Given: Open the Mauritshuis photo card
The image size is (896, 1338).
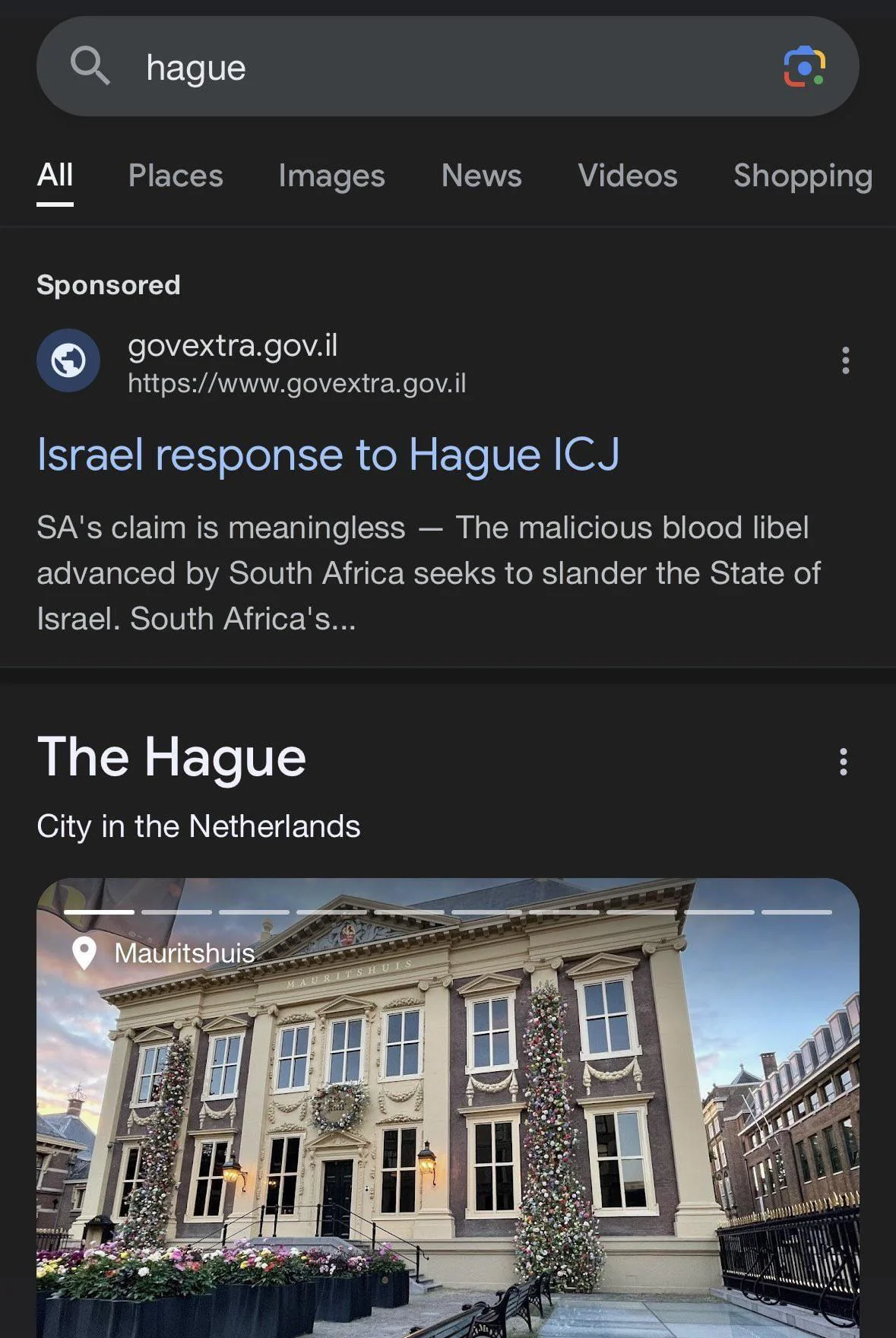Looking at the screenshot, I should pos(448,1108).
